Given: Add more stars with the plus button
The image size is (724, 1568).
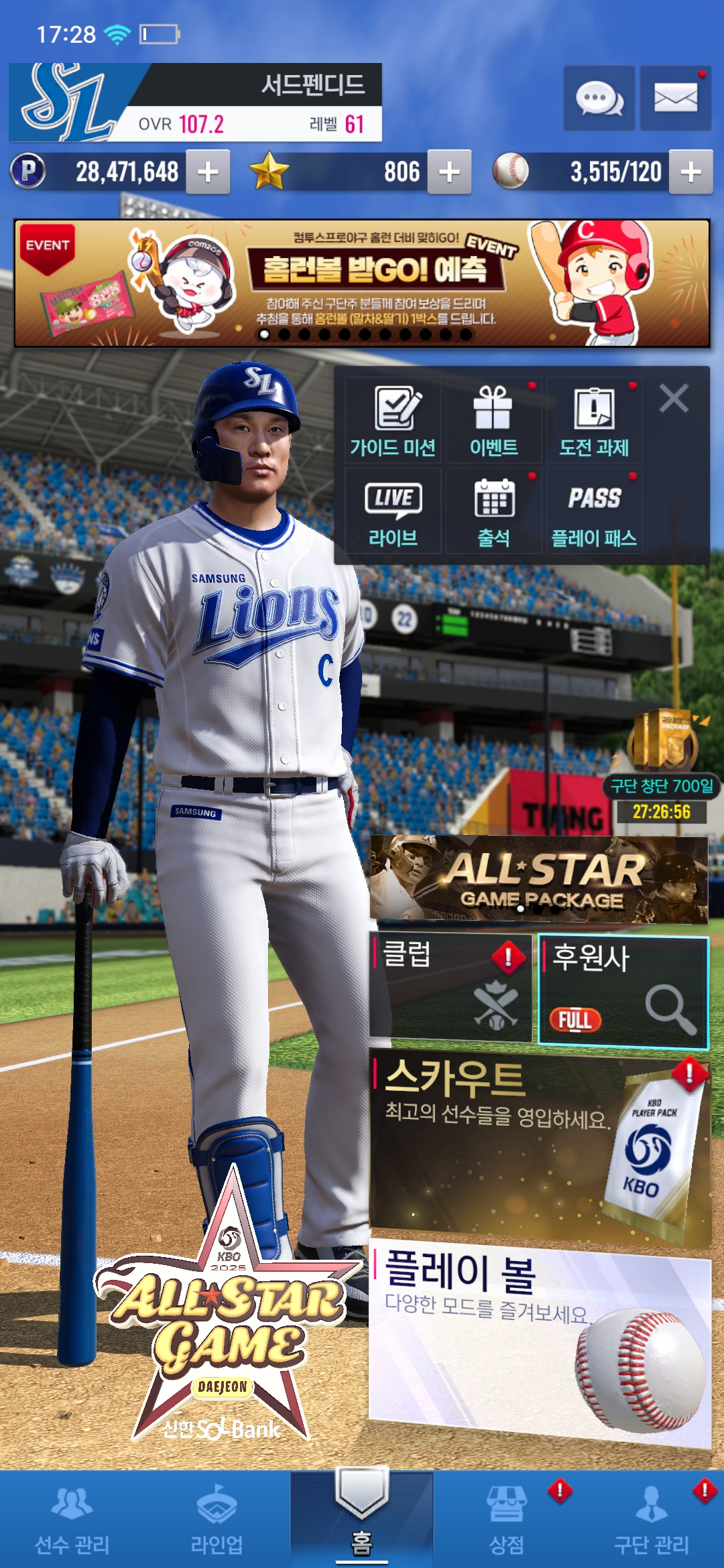Looking at the screenshot, I should click(449, 172).
